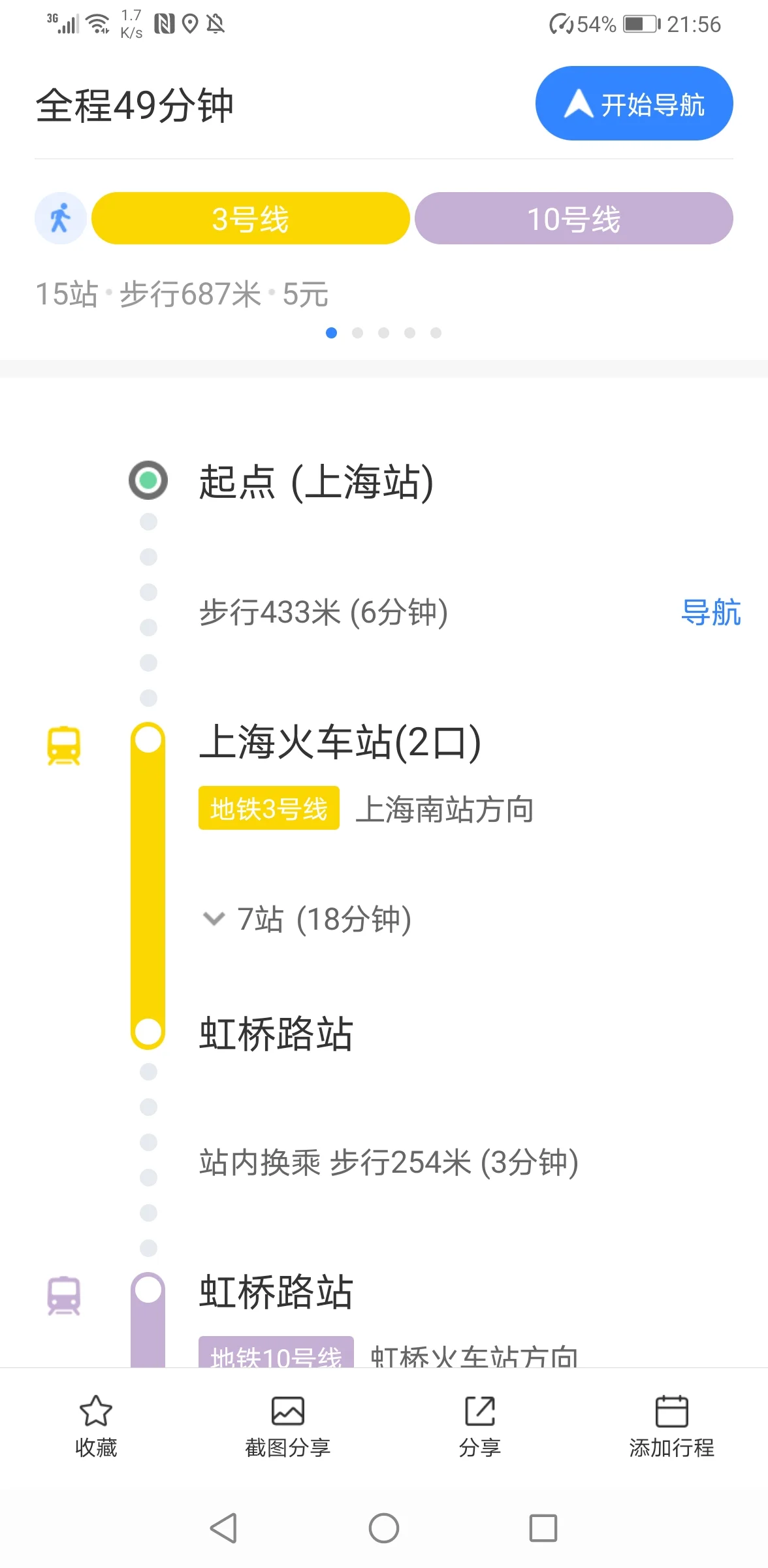Select the green origin marker at 起点
768x1568 pixels.
click(149, 480)
